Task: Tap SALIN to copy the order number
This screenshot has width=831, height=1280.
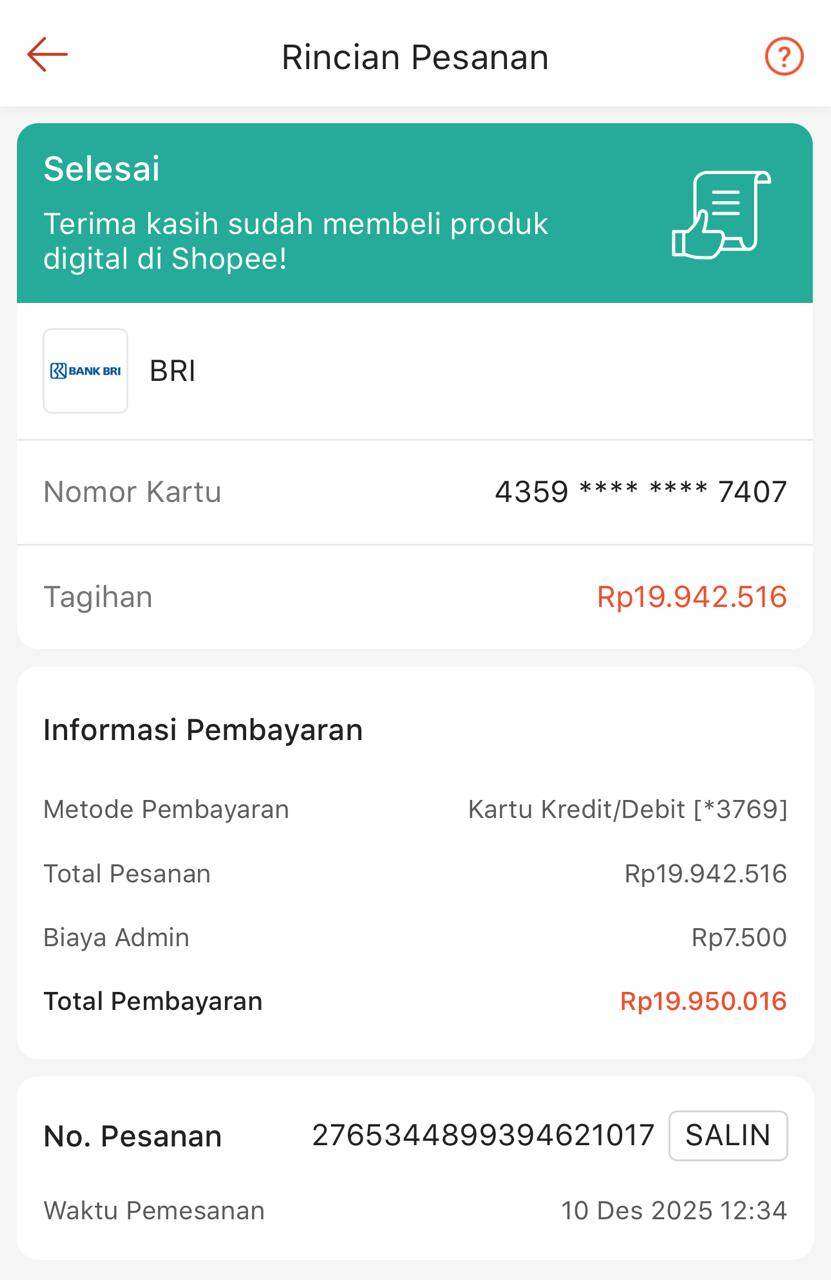Action: point(727,1136)
